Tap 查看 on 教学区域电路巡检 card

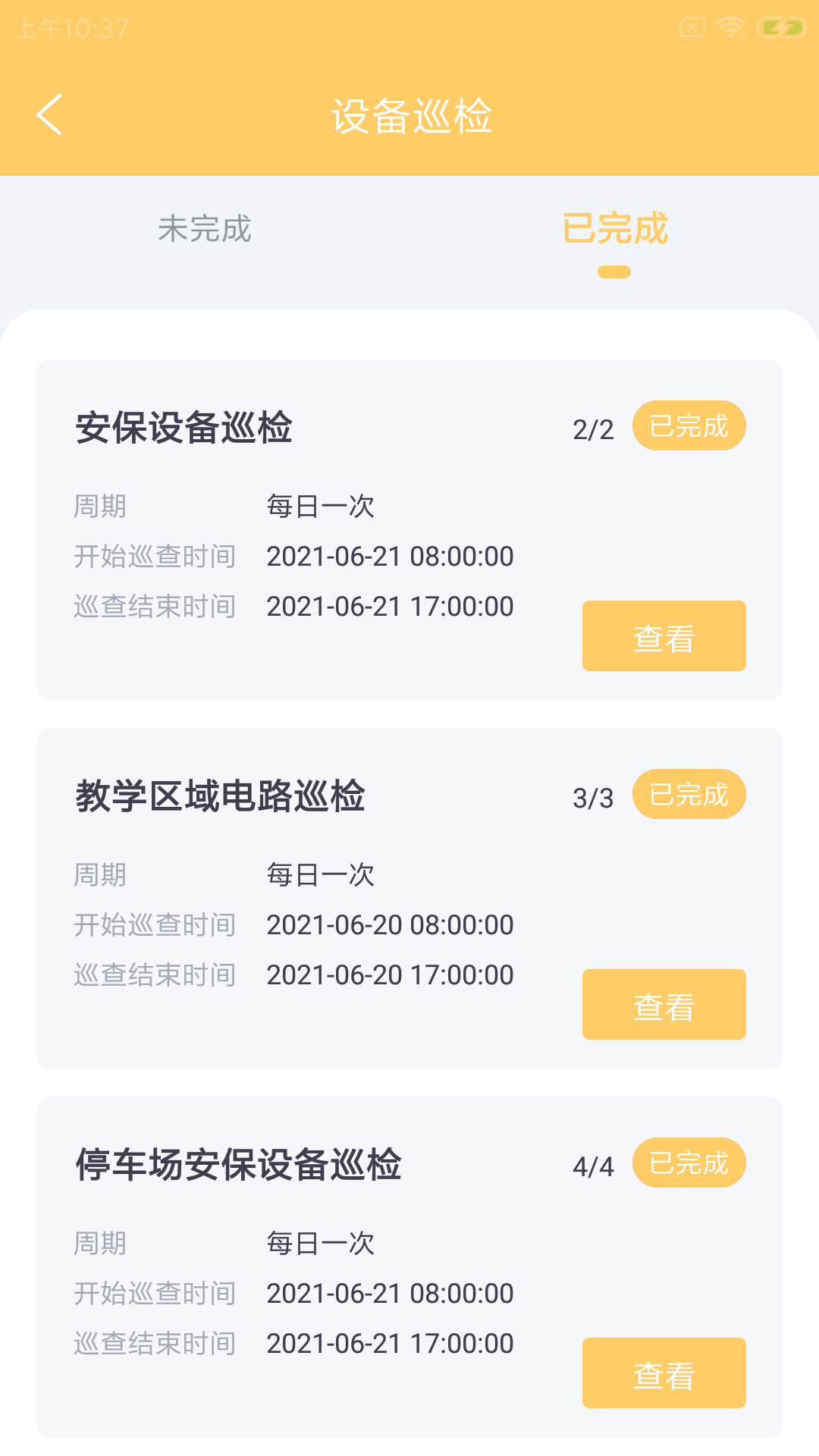(x=664, y=1004)
